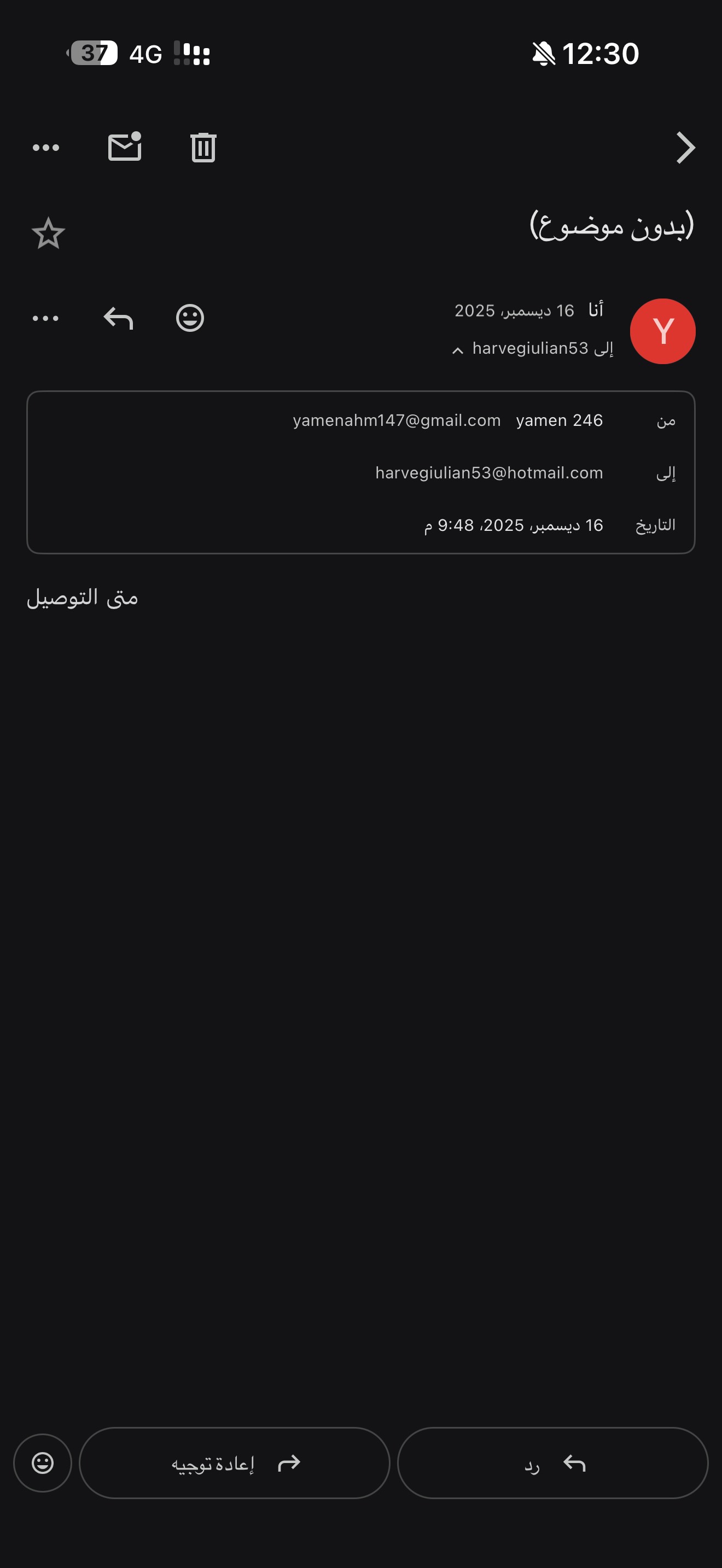This screenshot has width=722, height=1568.
Task: Tap the رد reply button
Action: pyautogui.click(x=553, y=1464)
